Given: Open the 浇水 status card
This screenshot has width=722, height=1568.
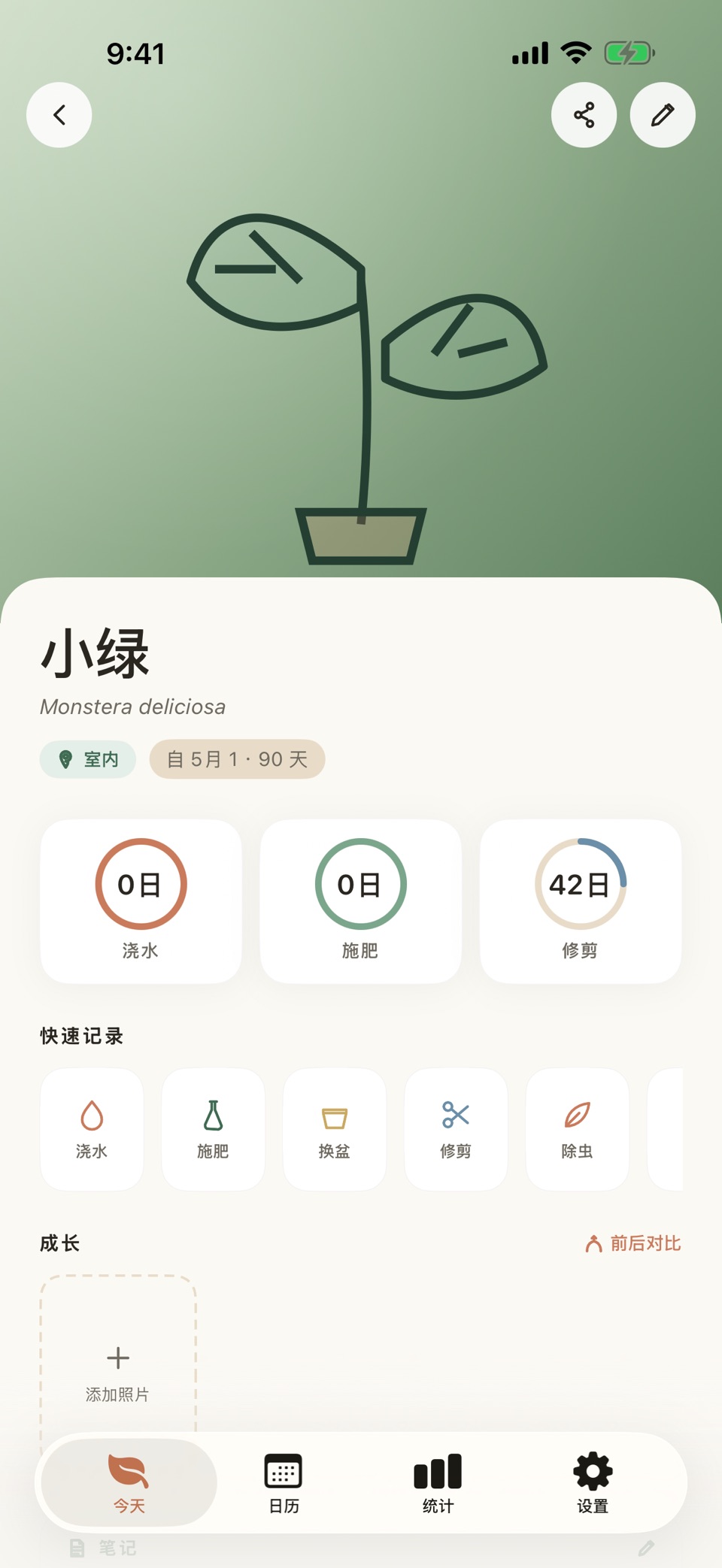Looking at the screenshot, I should [x=141, y=901].
